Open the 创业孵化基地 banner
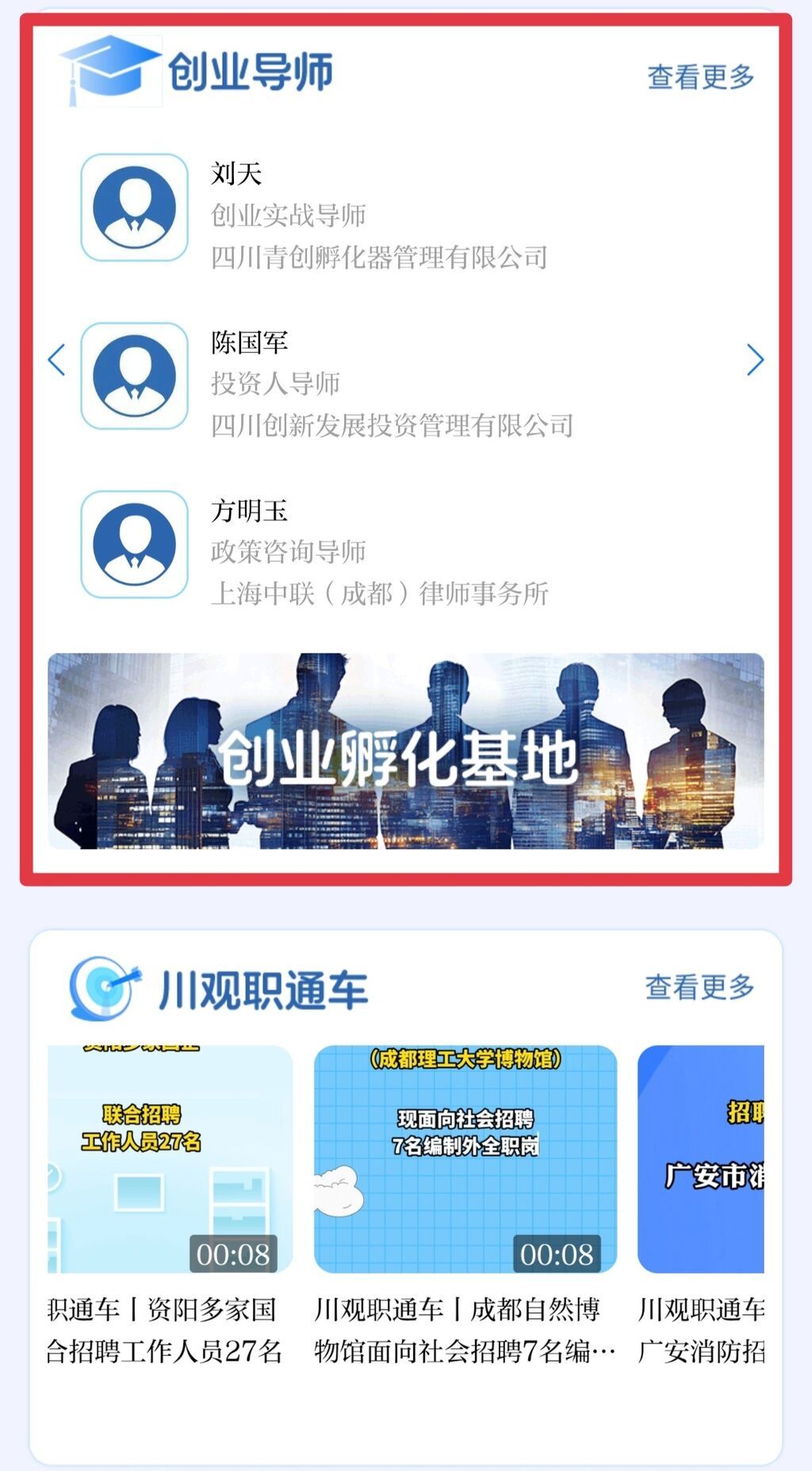 coord(405,750)
